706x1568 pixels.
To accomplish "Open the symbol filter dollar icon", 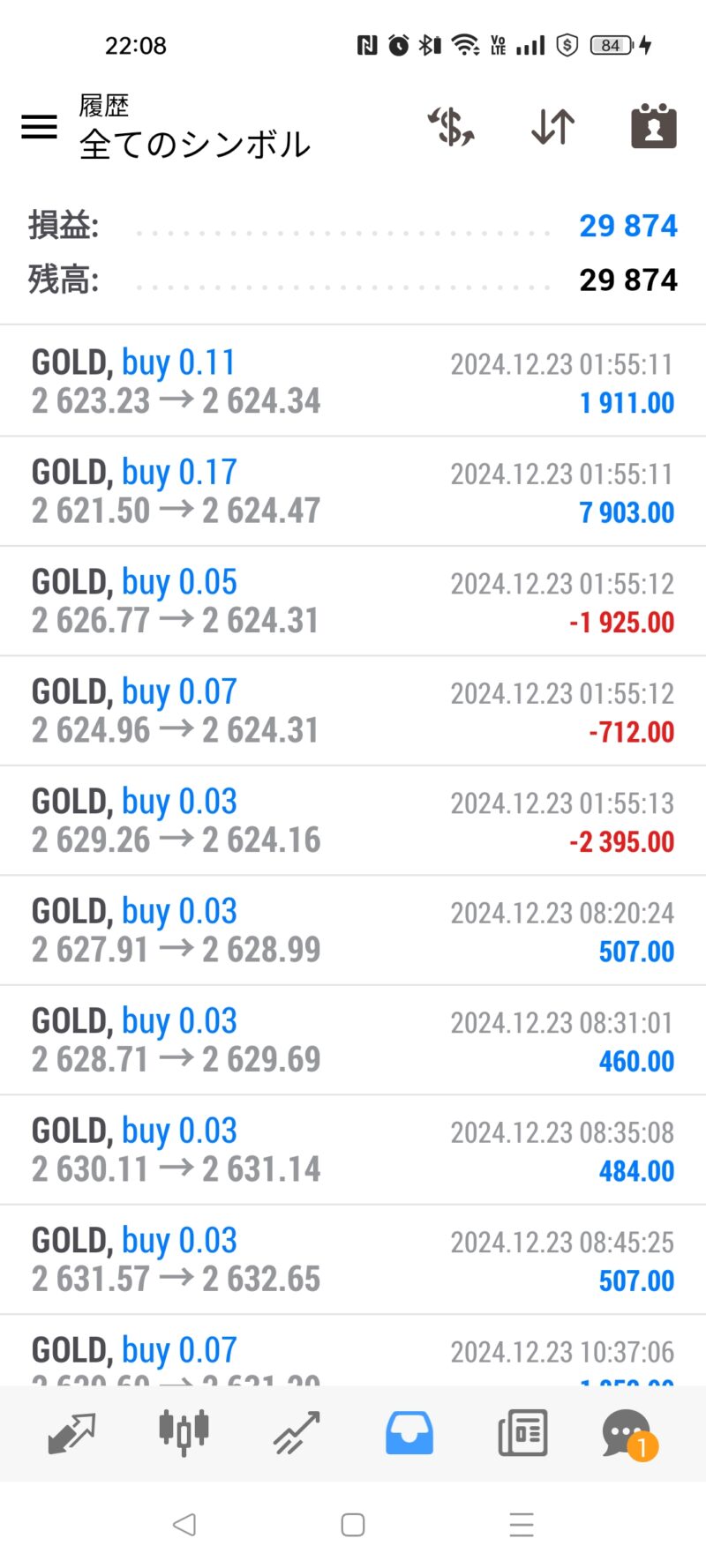I will click(451, 127).
